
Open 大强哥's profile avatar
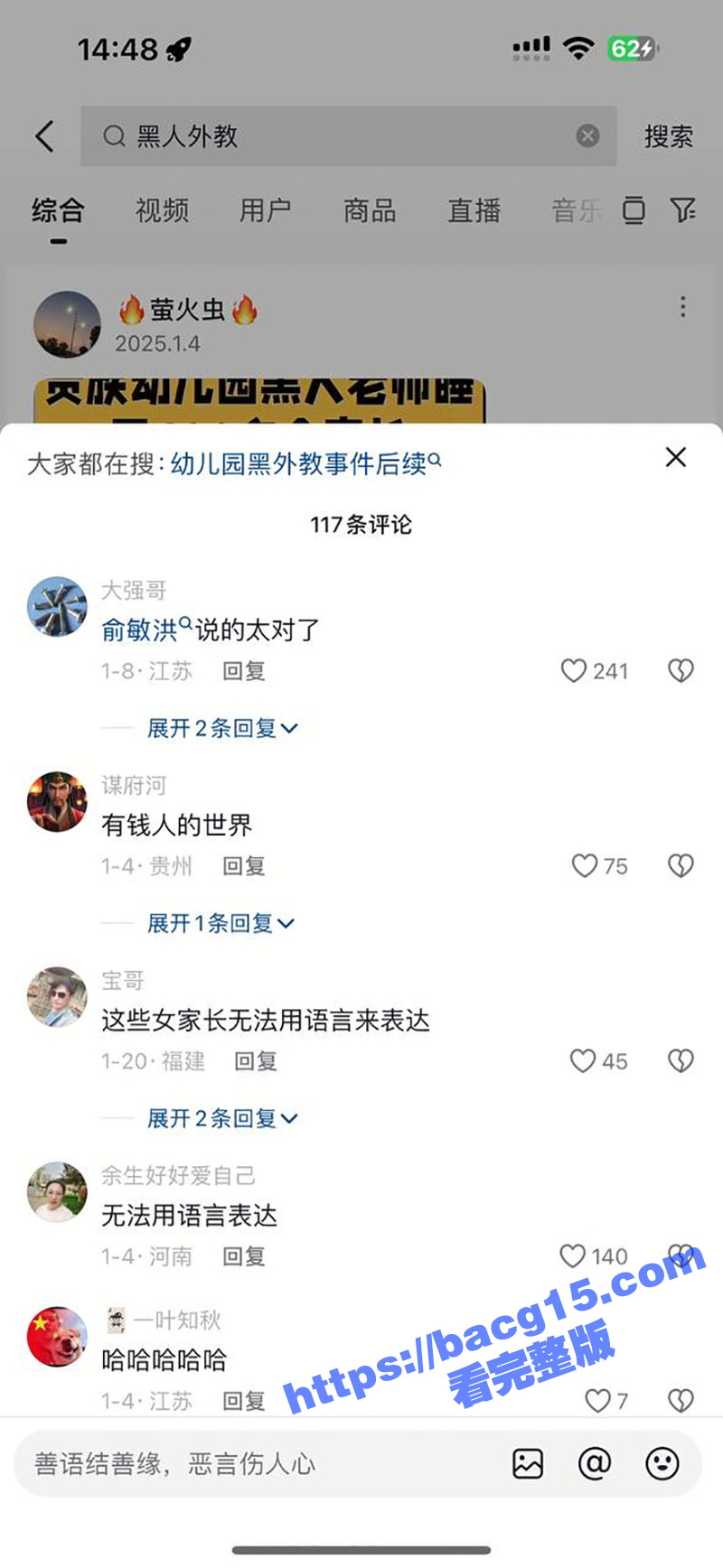click(57, 606)
